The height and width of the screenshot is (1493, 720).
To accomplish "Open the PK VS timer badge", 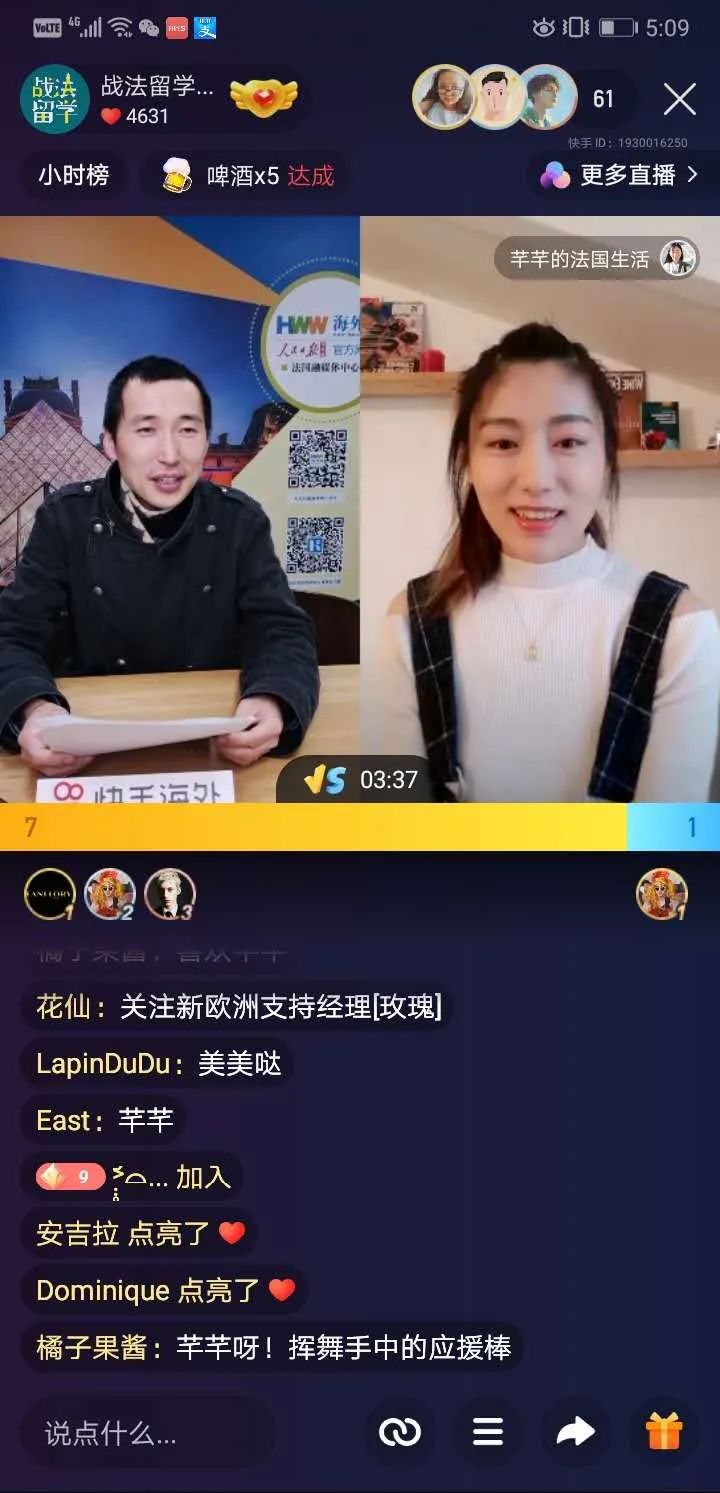I will coord(360,780).
